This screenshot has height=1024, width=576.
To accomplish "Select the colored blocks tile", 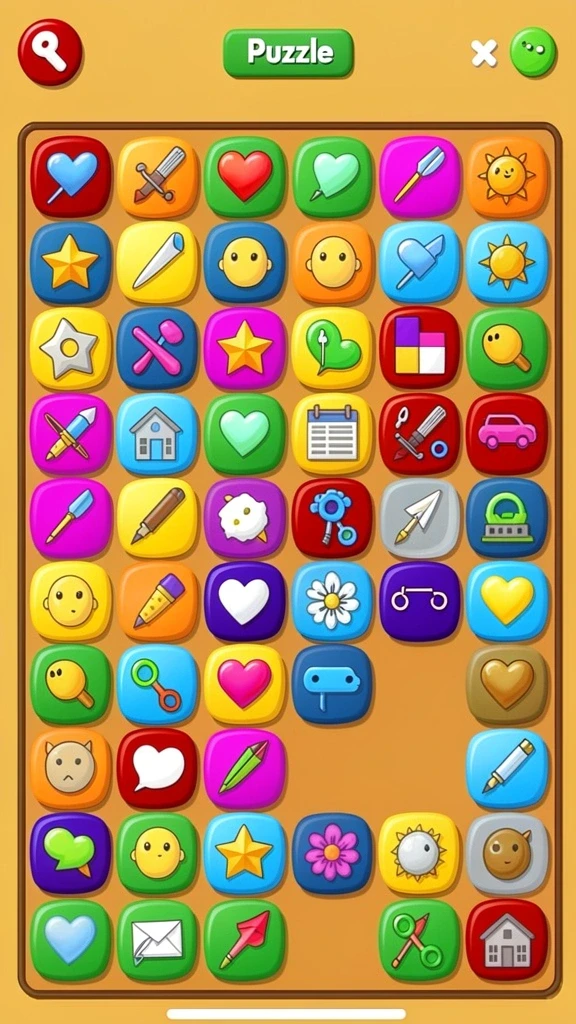I will pyautogui.click(x=420, y=348).
